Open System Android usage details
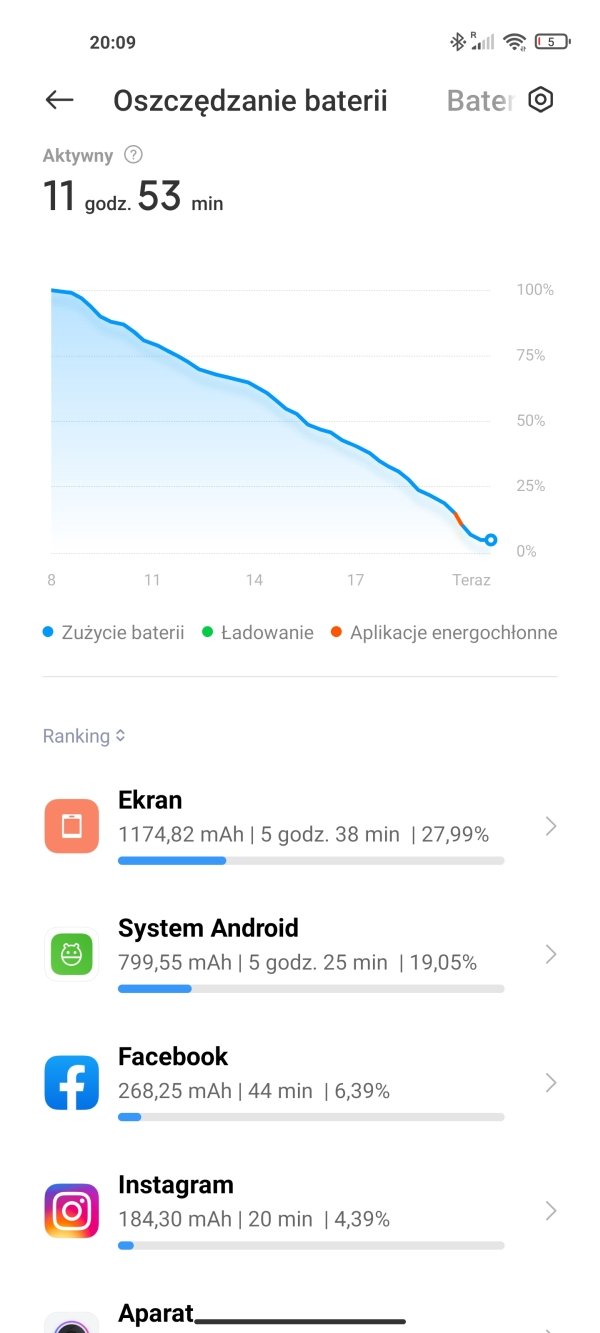 pos(300,954)
